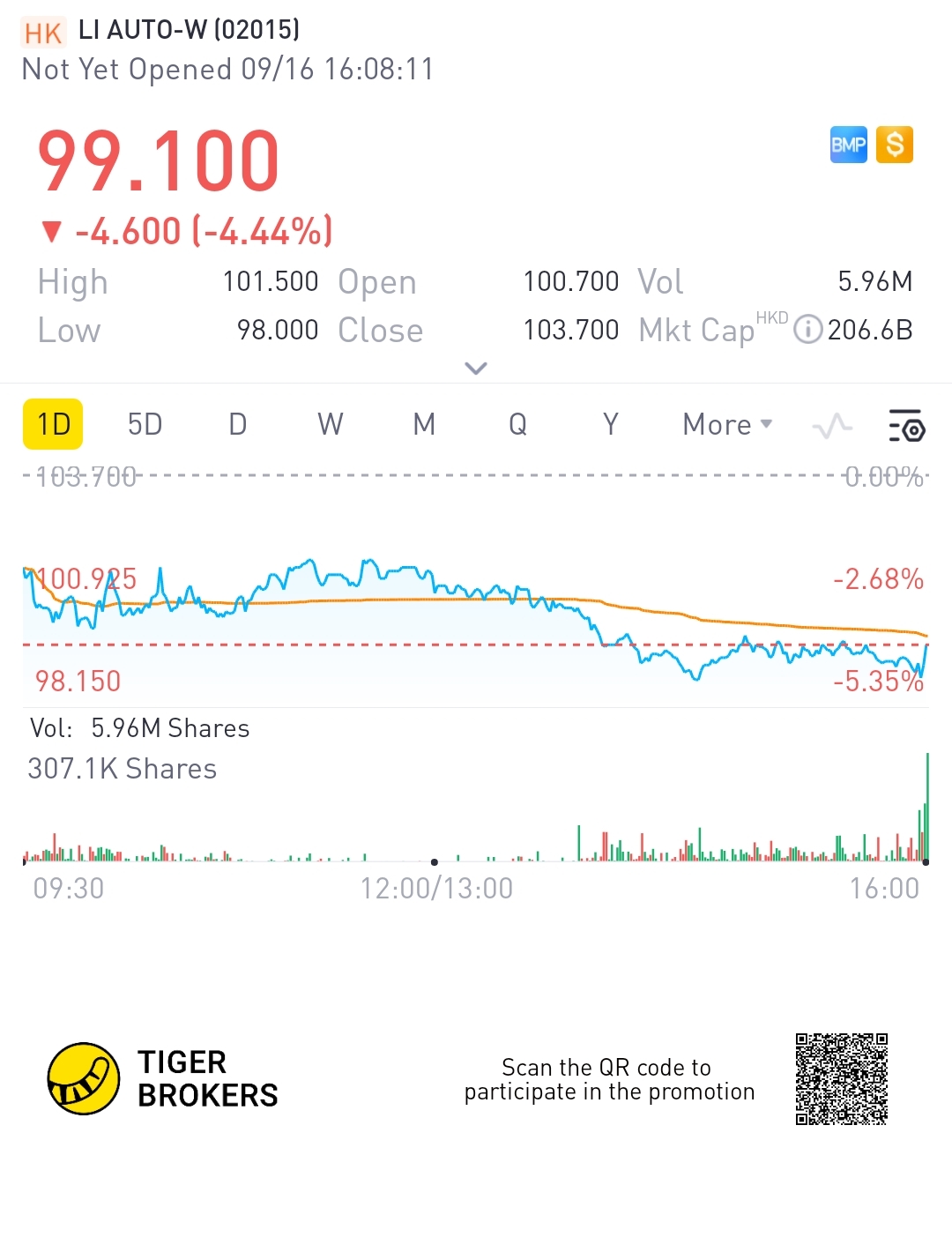
Task: Tap the BMP quote level badge
Action: (849, 145)
